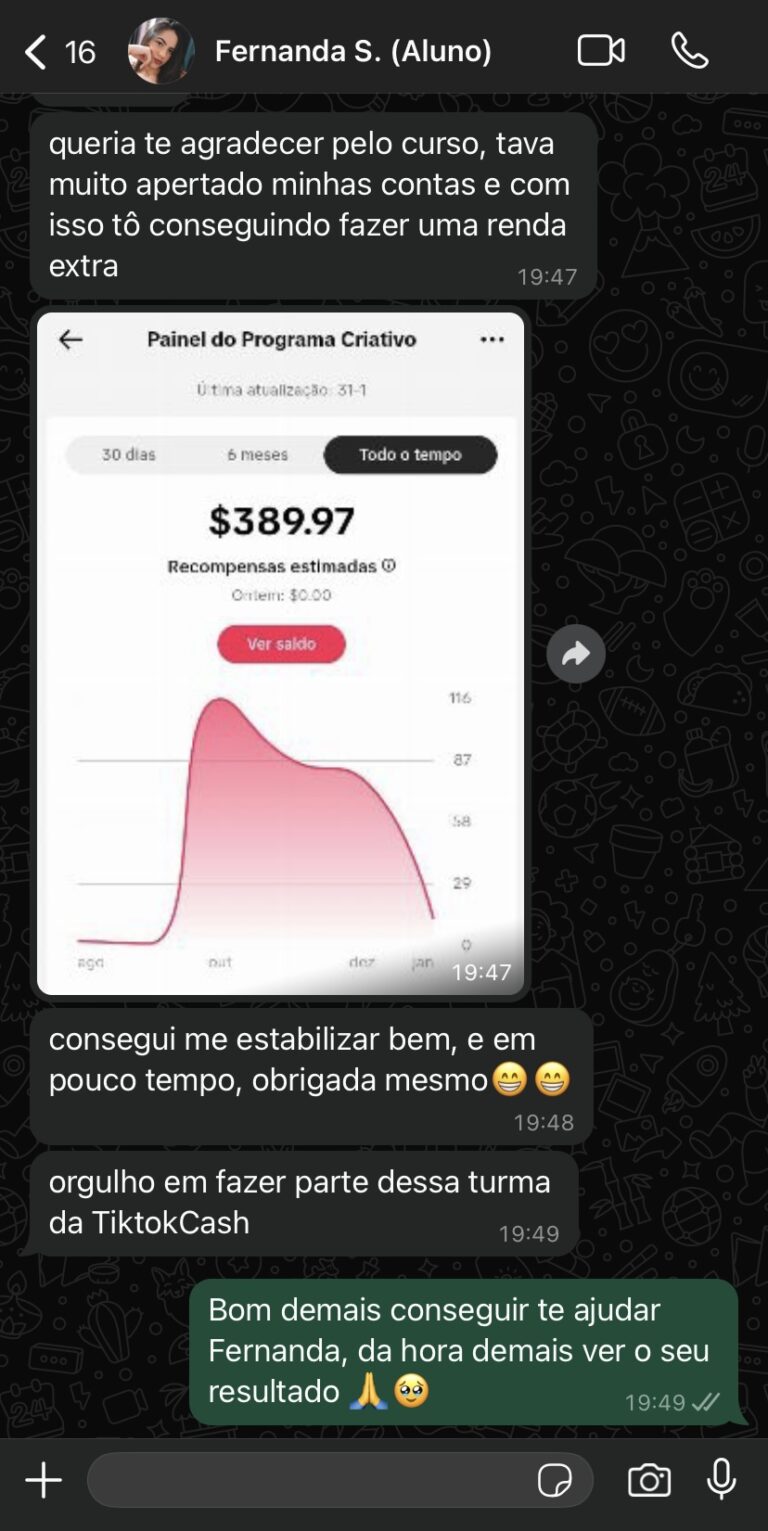Screen dimensions: 768x1531
Task: Tap the microphone to record voice message
Action: pyautogui.click(x=721, y=1480)
